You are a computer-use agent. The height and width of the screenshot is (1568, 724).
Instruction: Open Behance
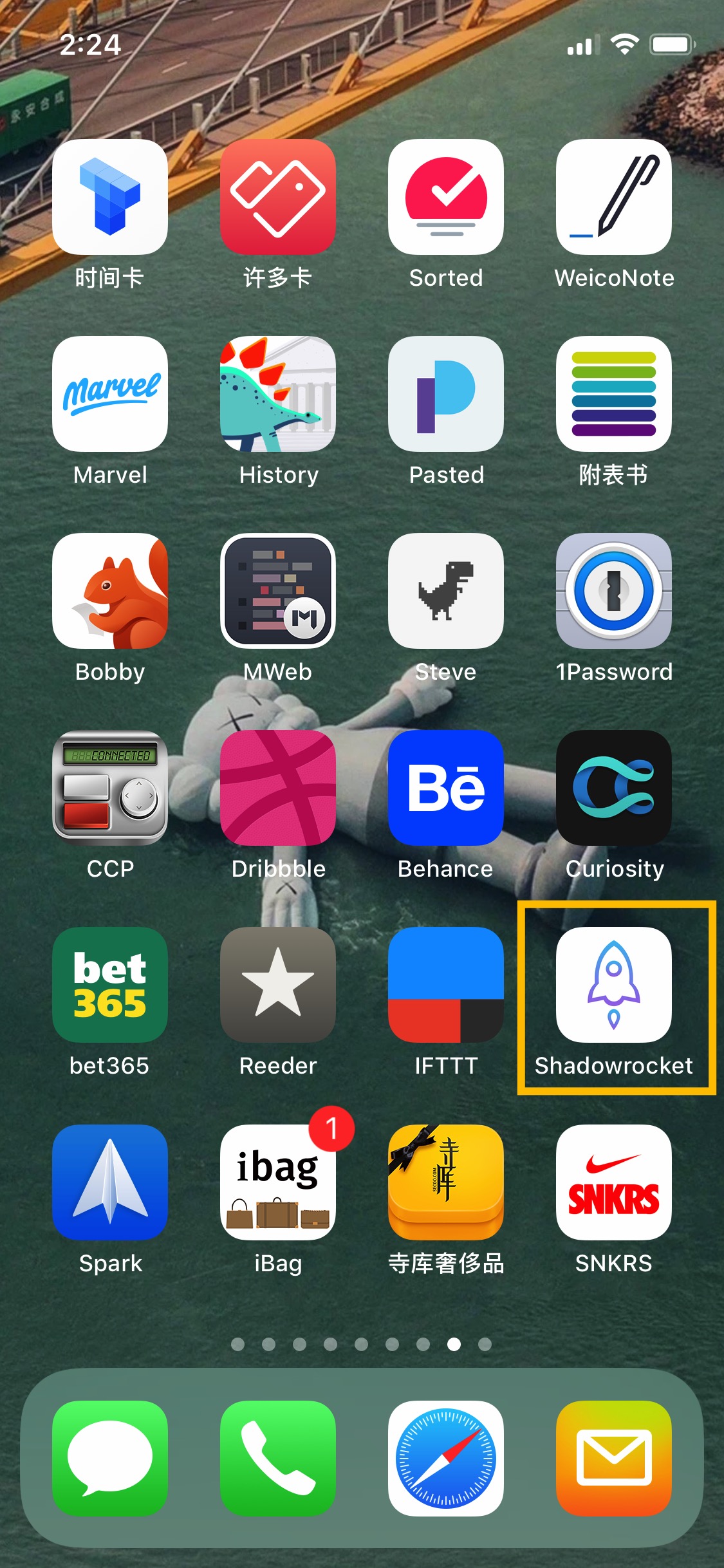(445, 787)
